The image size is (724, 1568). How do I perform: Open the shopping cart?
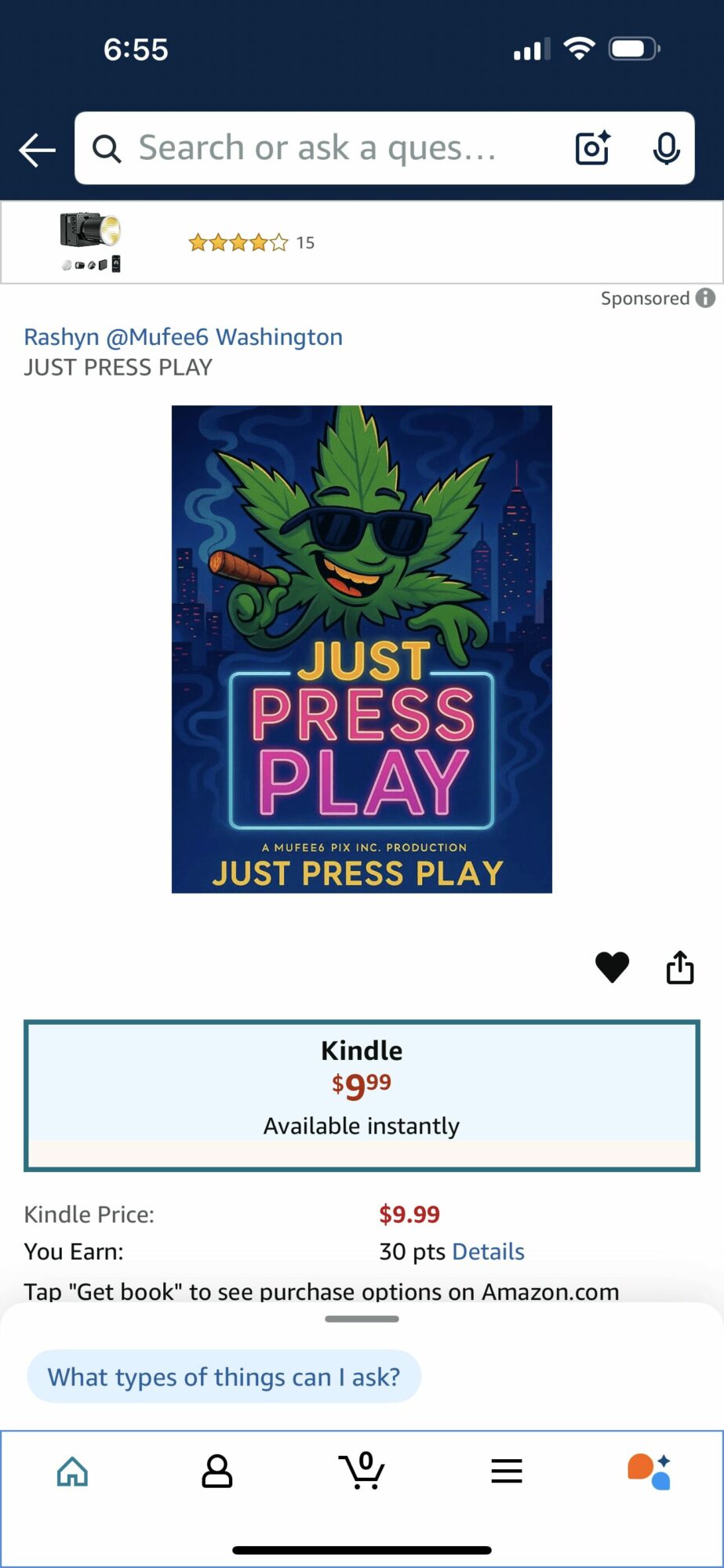point(362,1470)
